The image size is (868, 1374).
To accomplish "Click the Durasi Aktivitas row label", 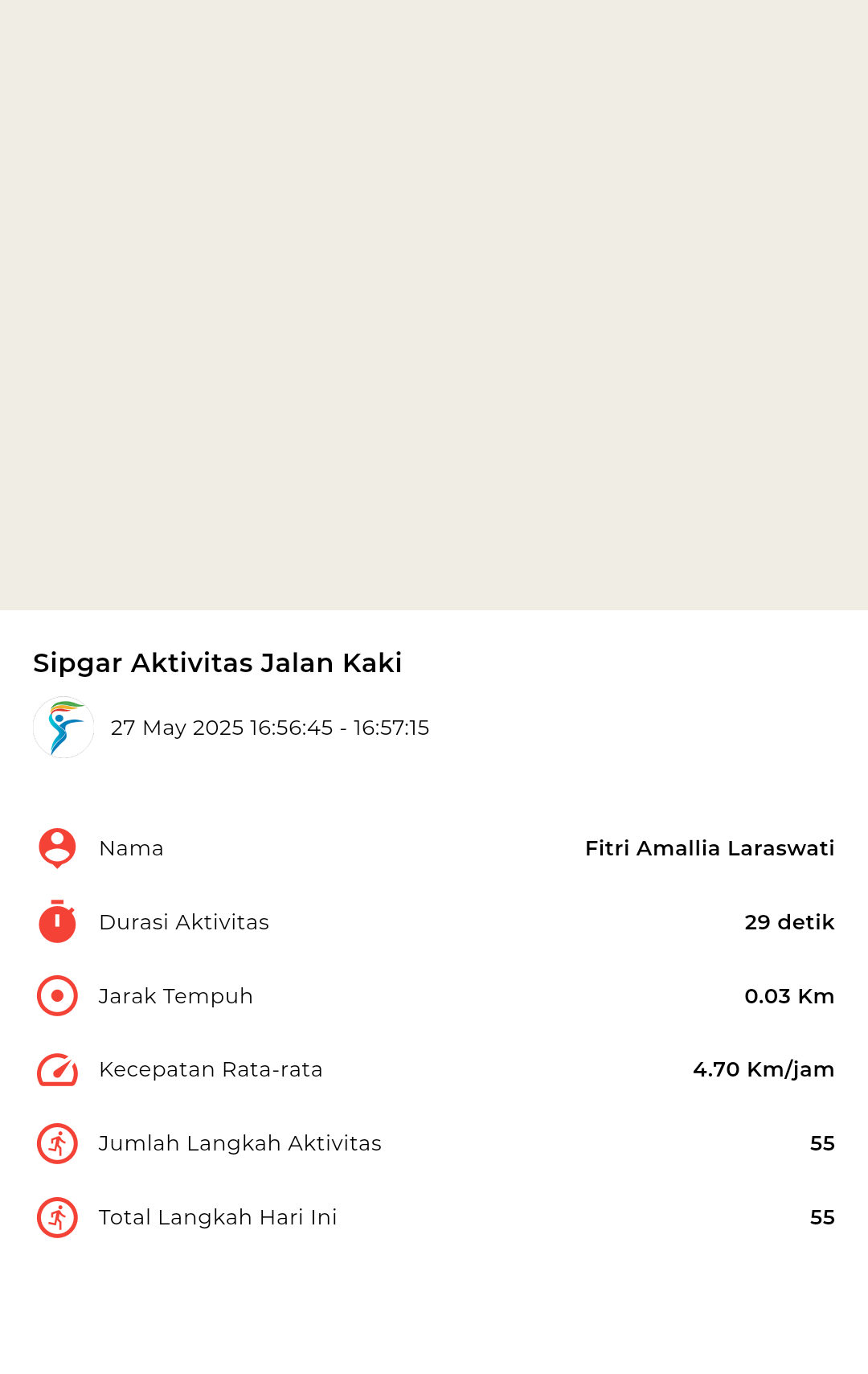I will (x=184, y=922).
